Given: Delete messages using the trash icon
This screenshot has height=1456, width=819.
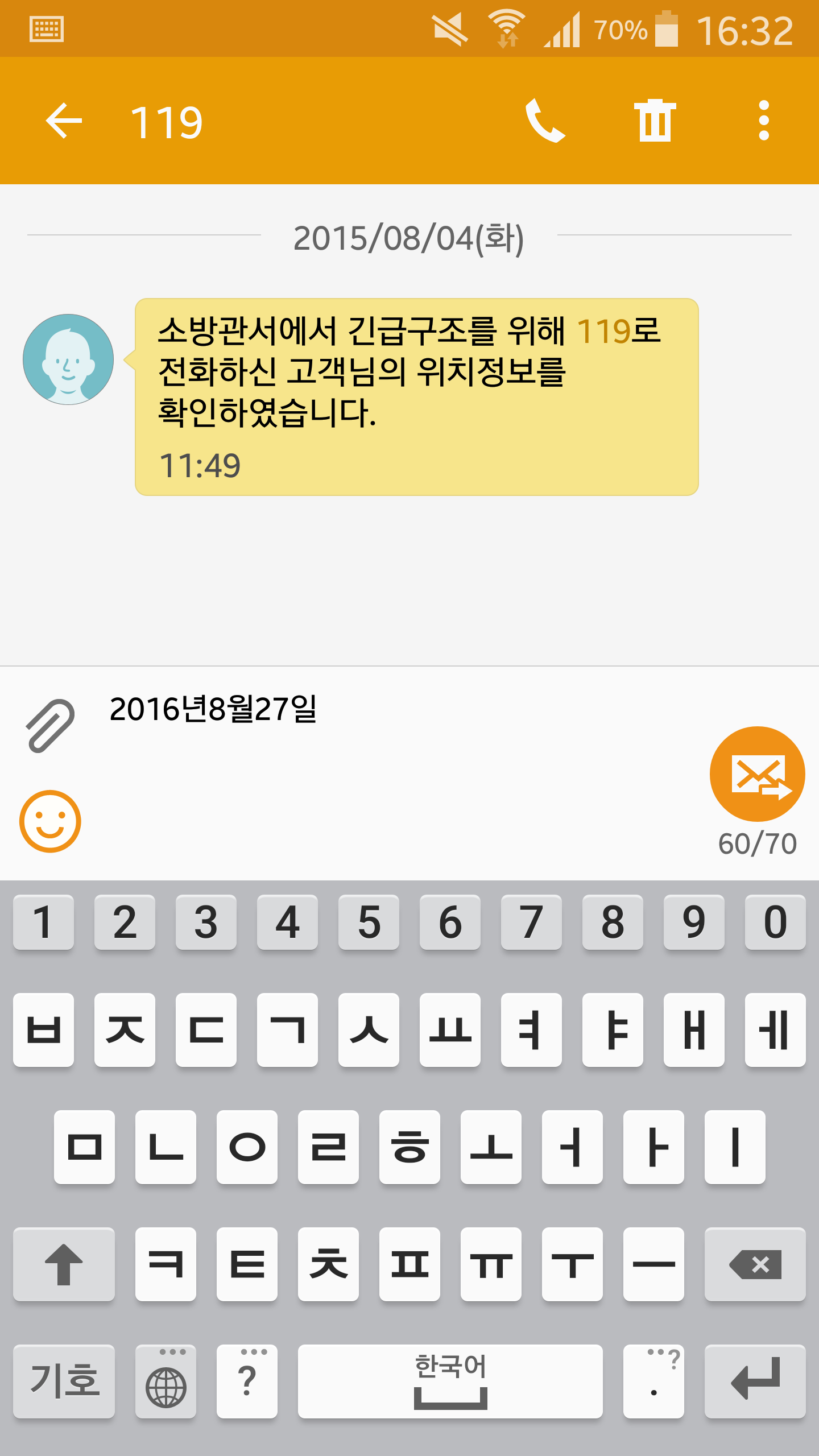Looking at the screenshot, I should [x=655, y=121].
